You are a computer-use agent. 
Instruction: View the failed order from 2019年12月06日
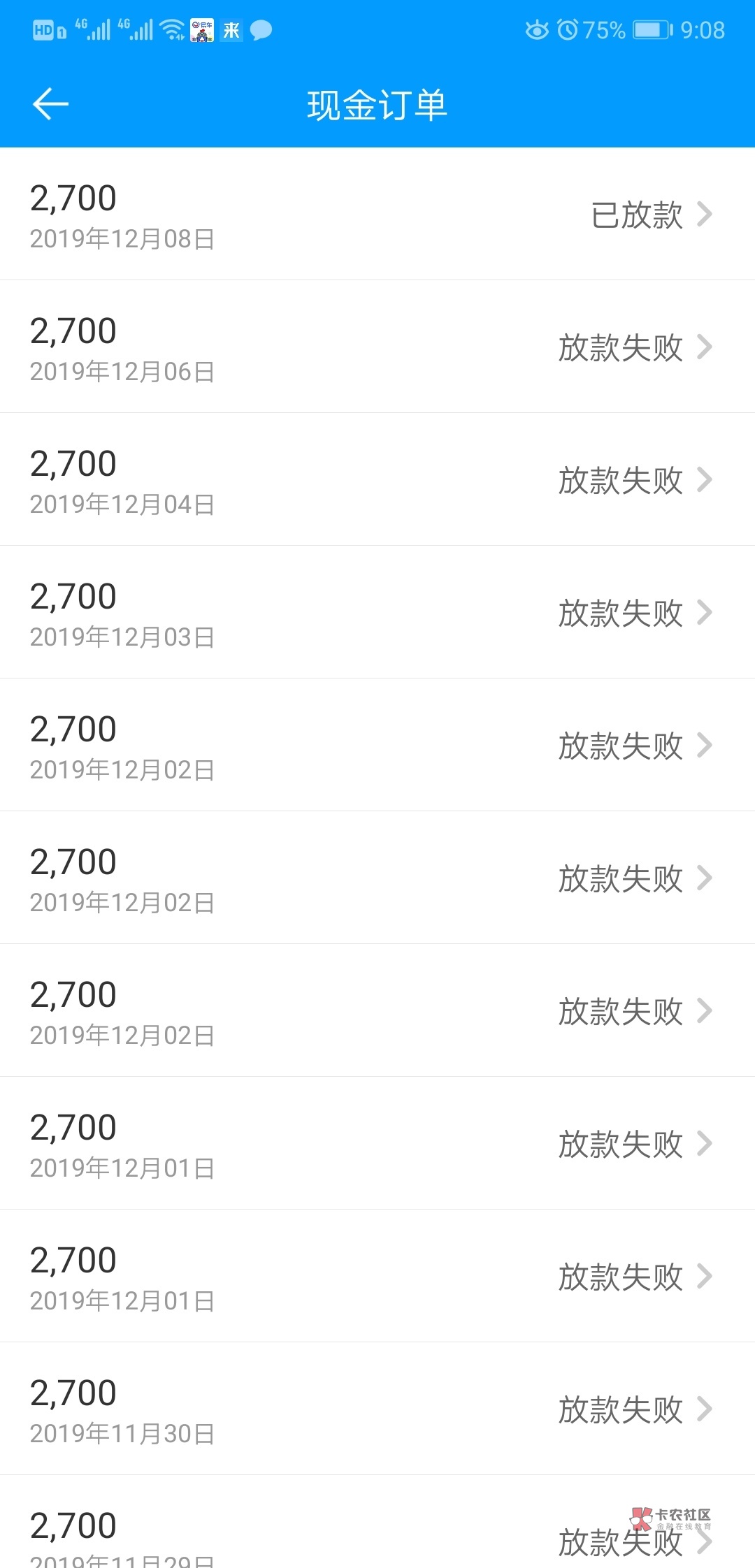(377, 347)
